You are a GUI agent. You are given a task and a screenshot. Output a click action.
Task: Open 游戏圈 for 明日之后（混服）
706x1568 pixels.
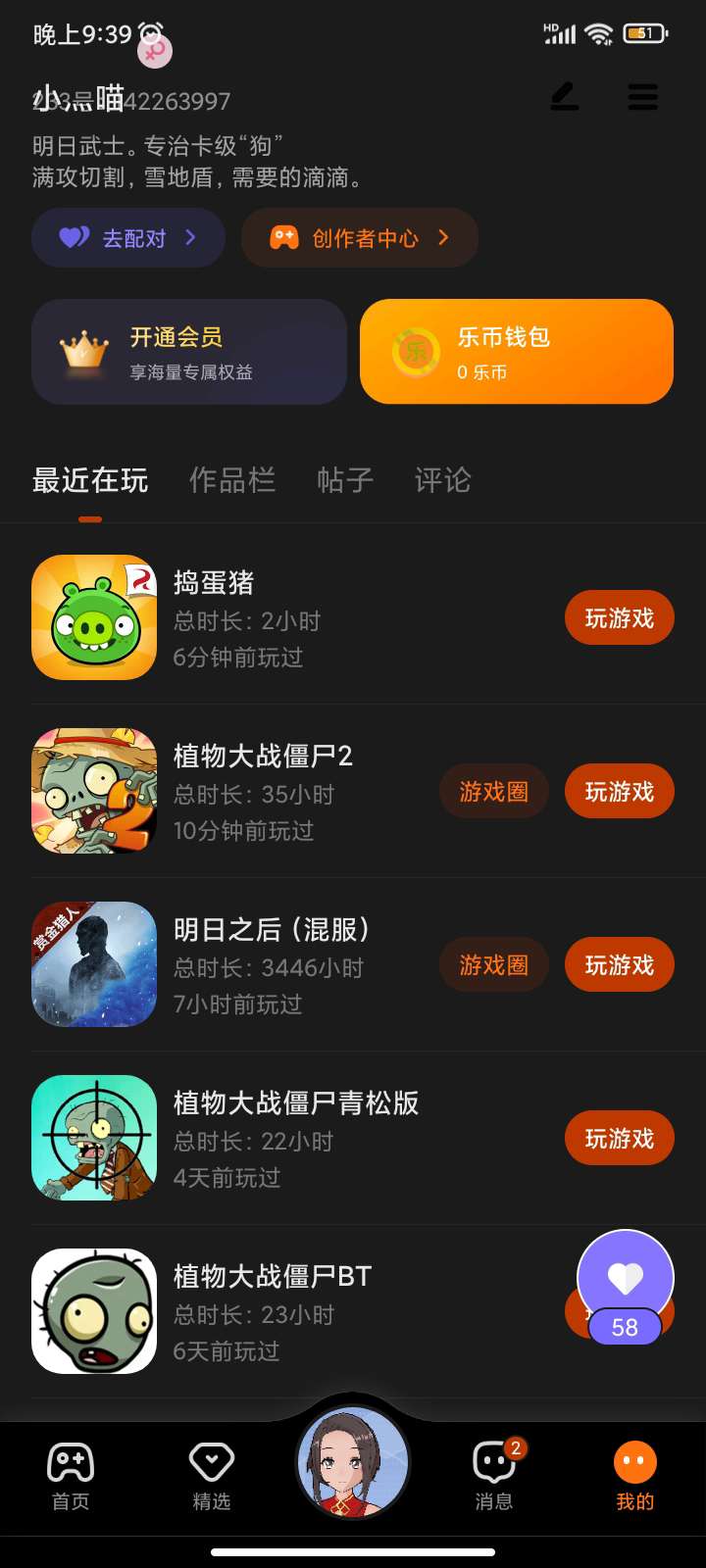(493, 965)
